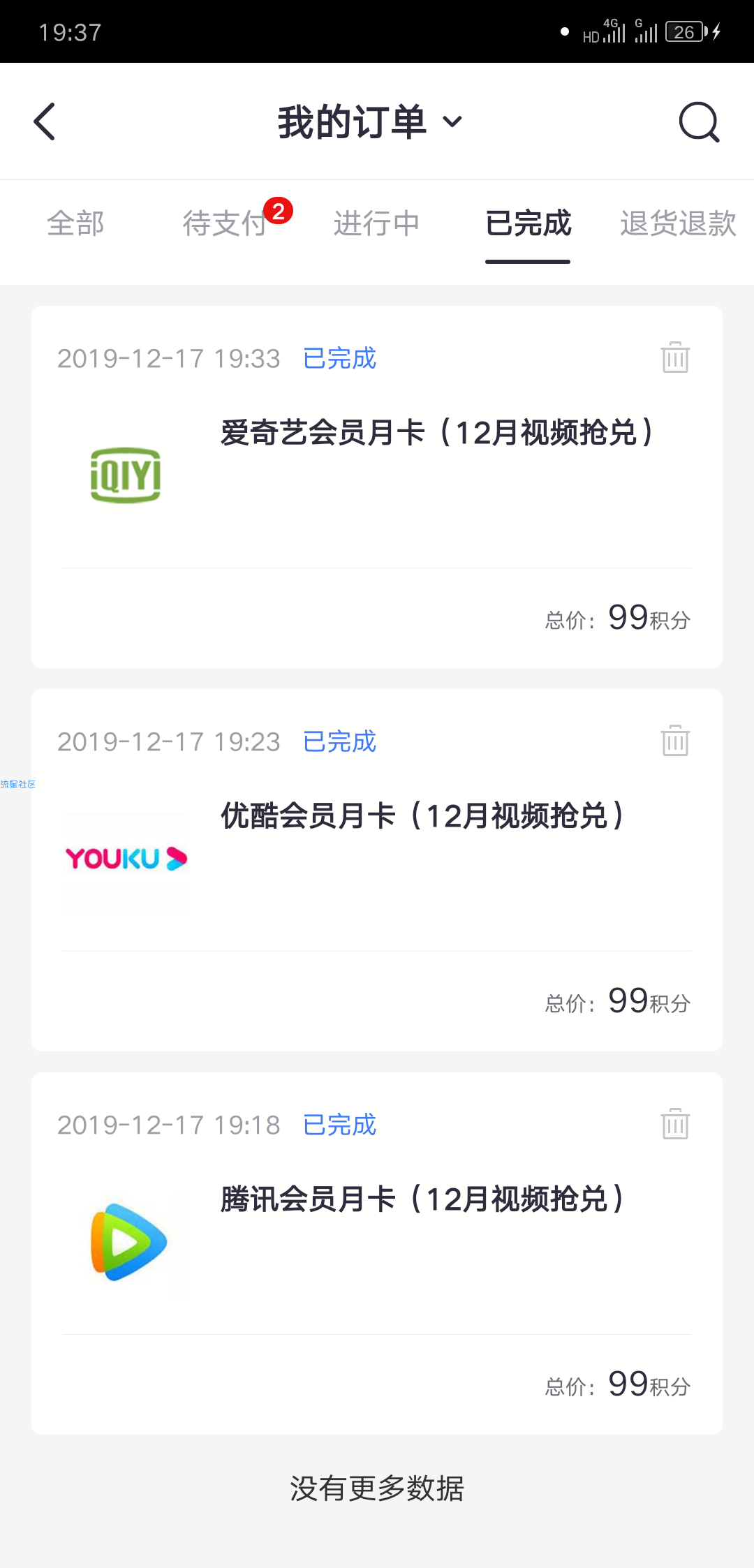Open the 爱奇艺会员月卡 order card

coord(377,487)
